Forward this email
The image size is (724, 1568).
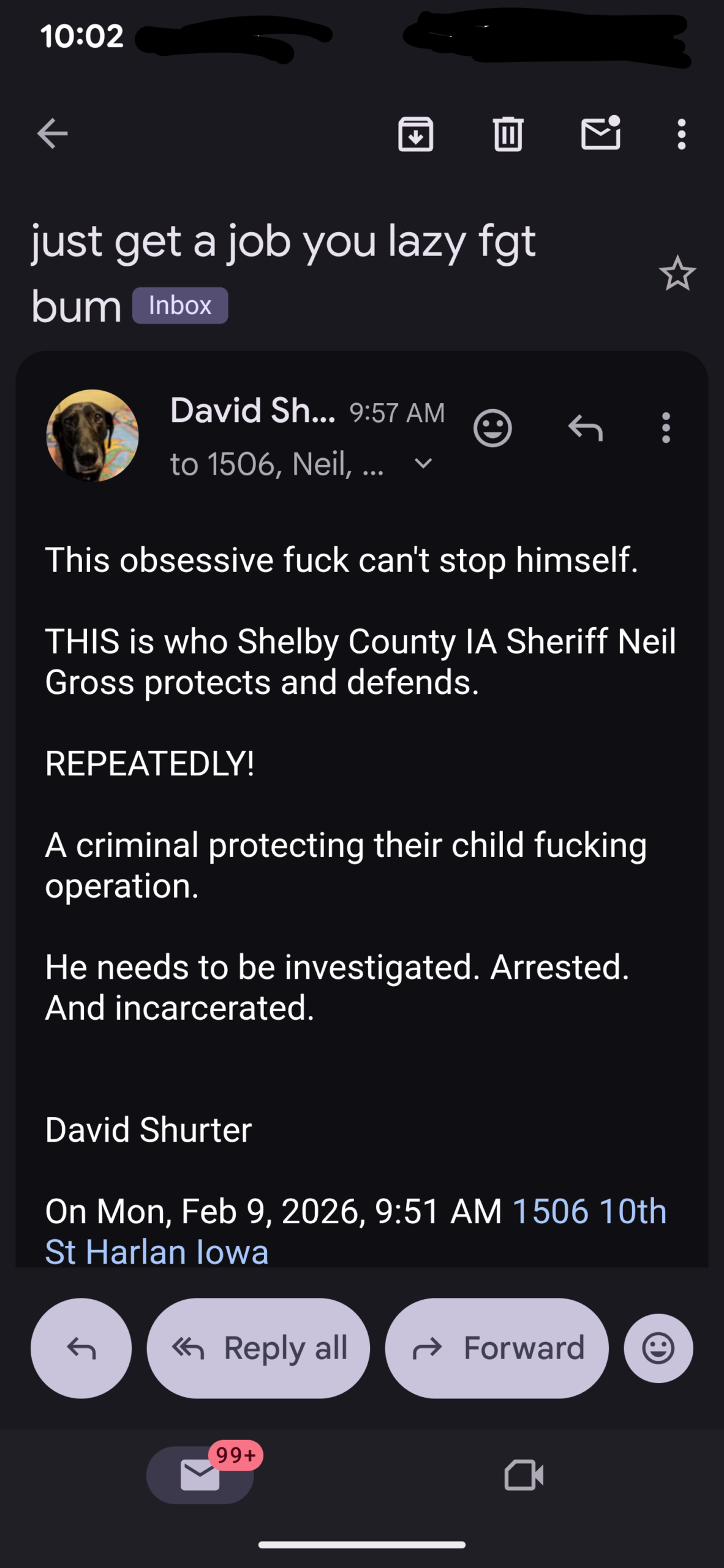(497, 1347)
